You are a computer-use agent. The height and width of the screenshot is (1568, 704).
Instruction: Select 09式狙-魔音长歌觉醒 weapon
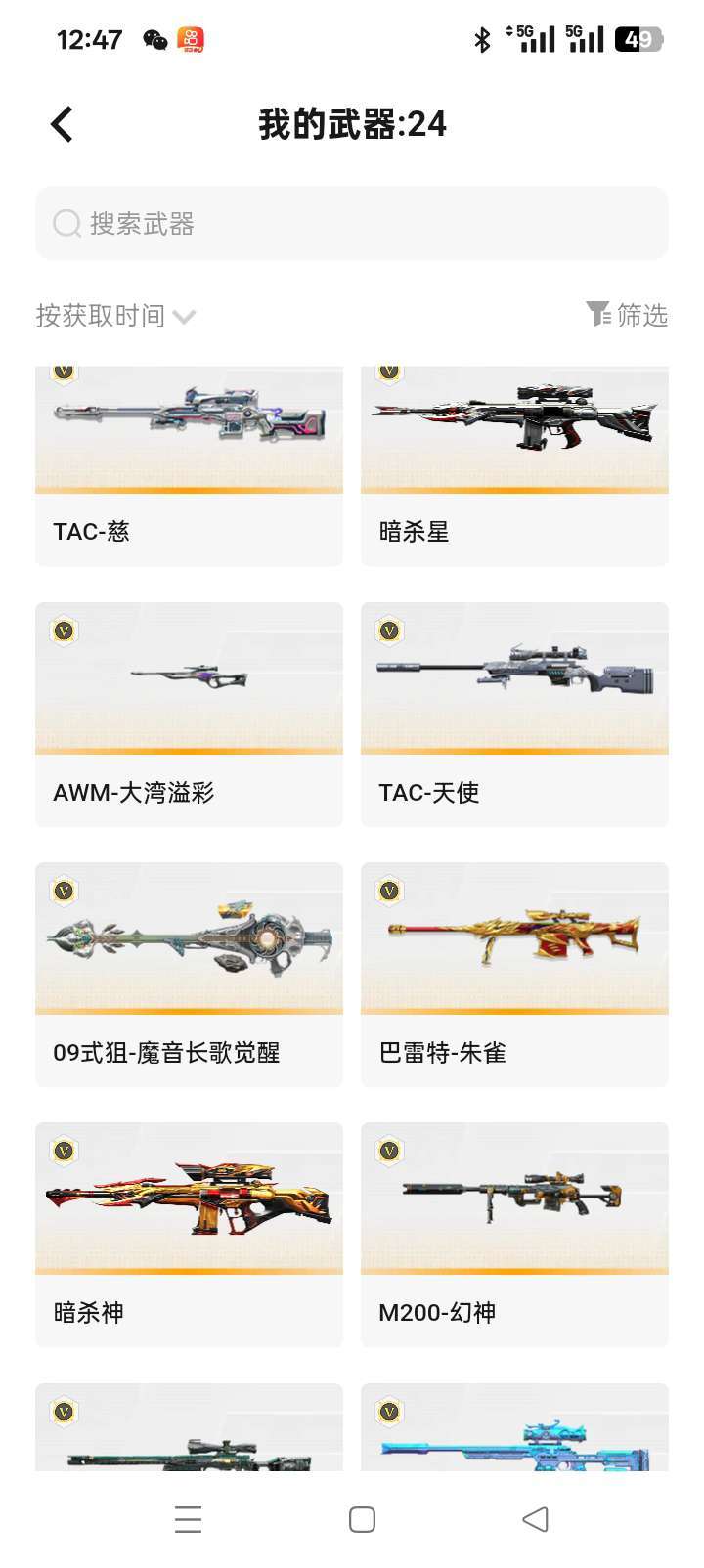coord(188,974)
